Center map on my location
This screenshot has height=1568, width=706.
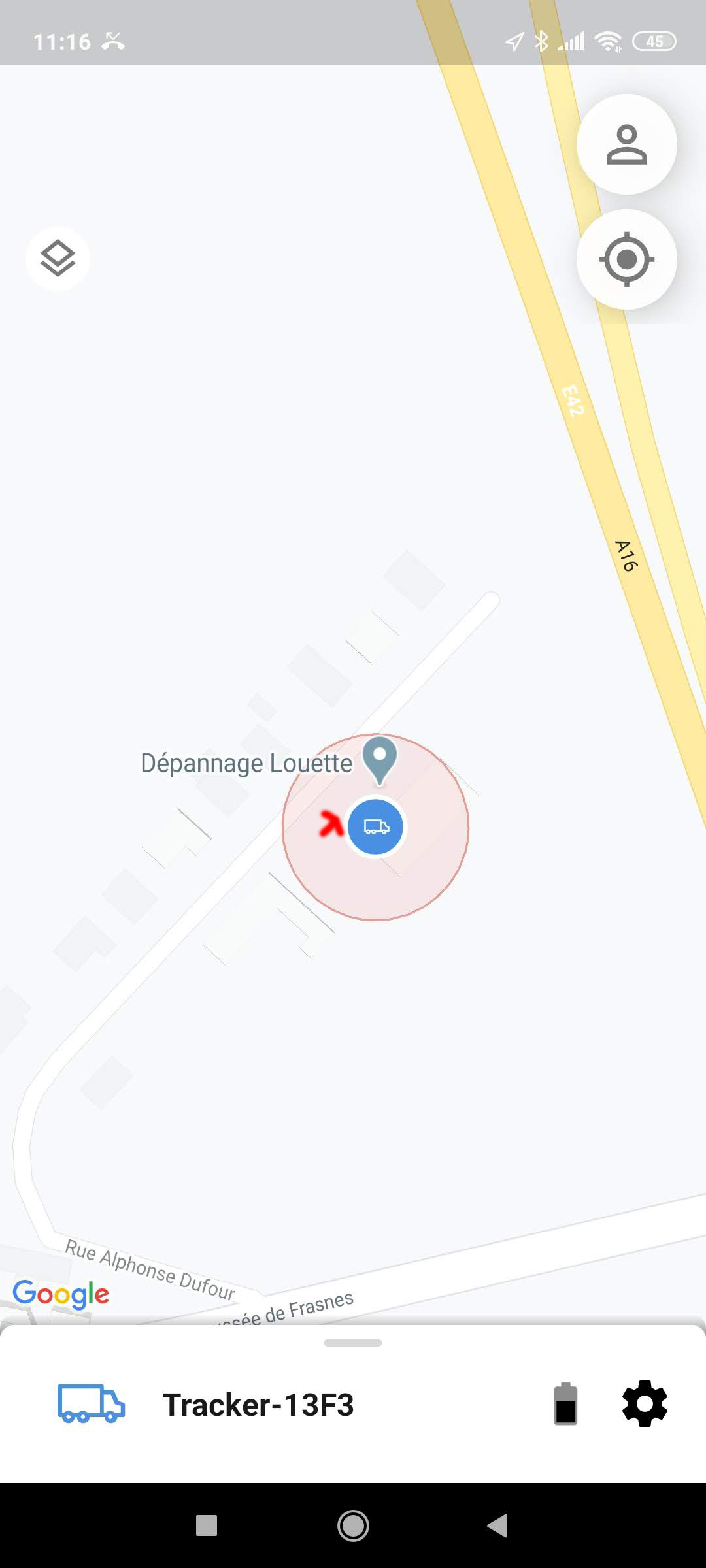point(626,259)
